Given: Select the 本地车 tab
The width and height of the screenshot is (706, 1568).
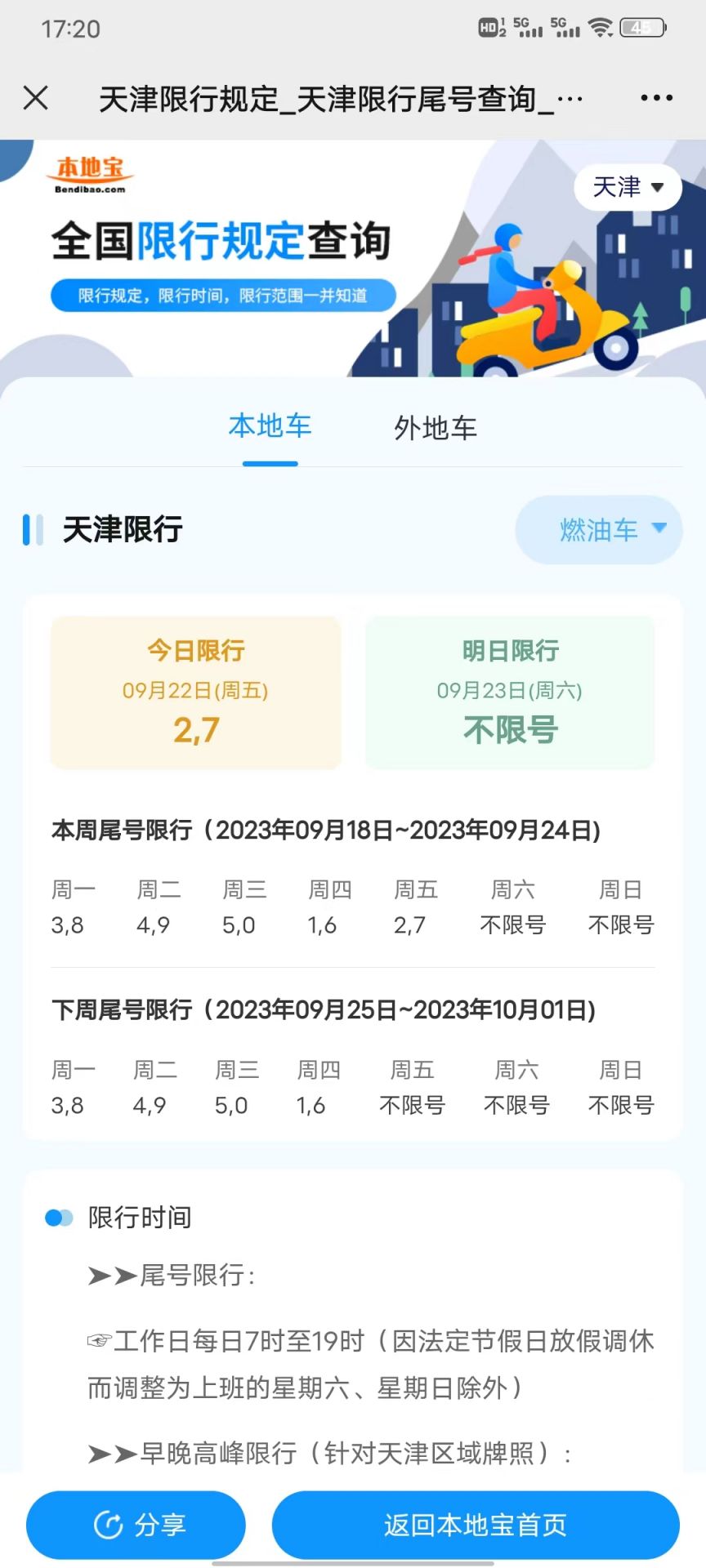Looking at the screenshot, I should pyautogui.click(x=271, y=427).
